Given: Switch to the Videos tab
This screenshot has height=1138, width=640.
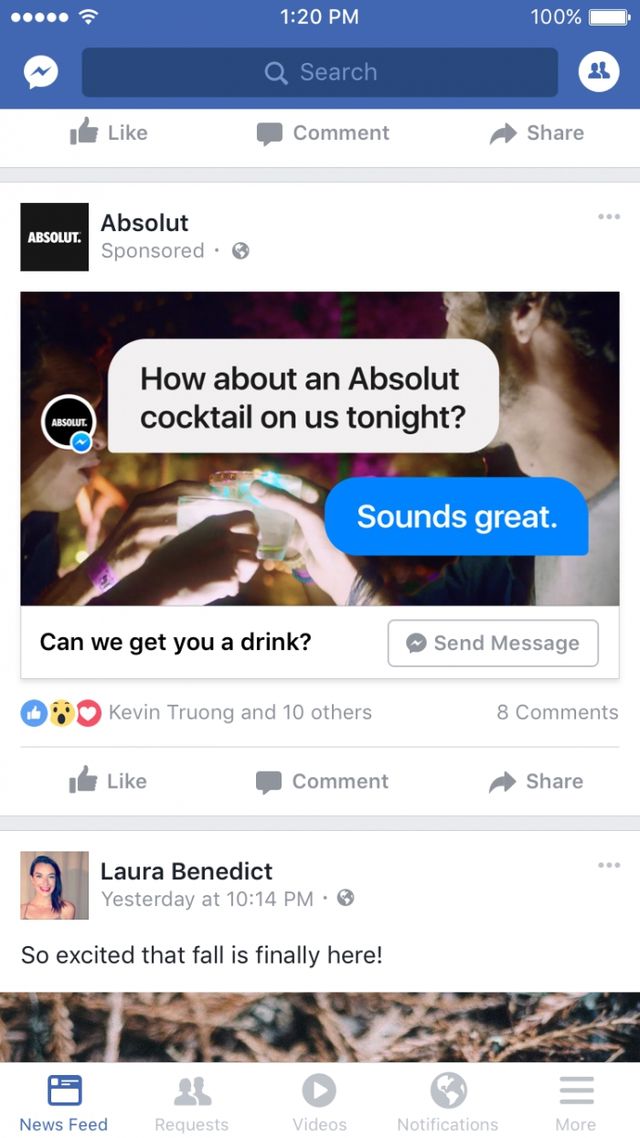Looking at the screenshot, I should [320, 1103].
